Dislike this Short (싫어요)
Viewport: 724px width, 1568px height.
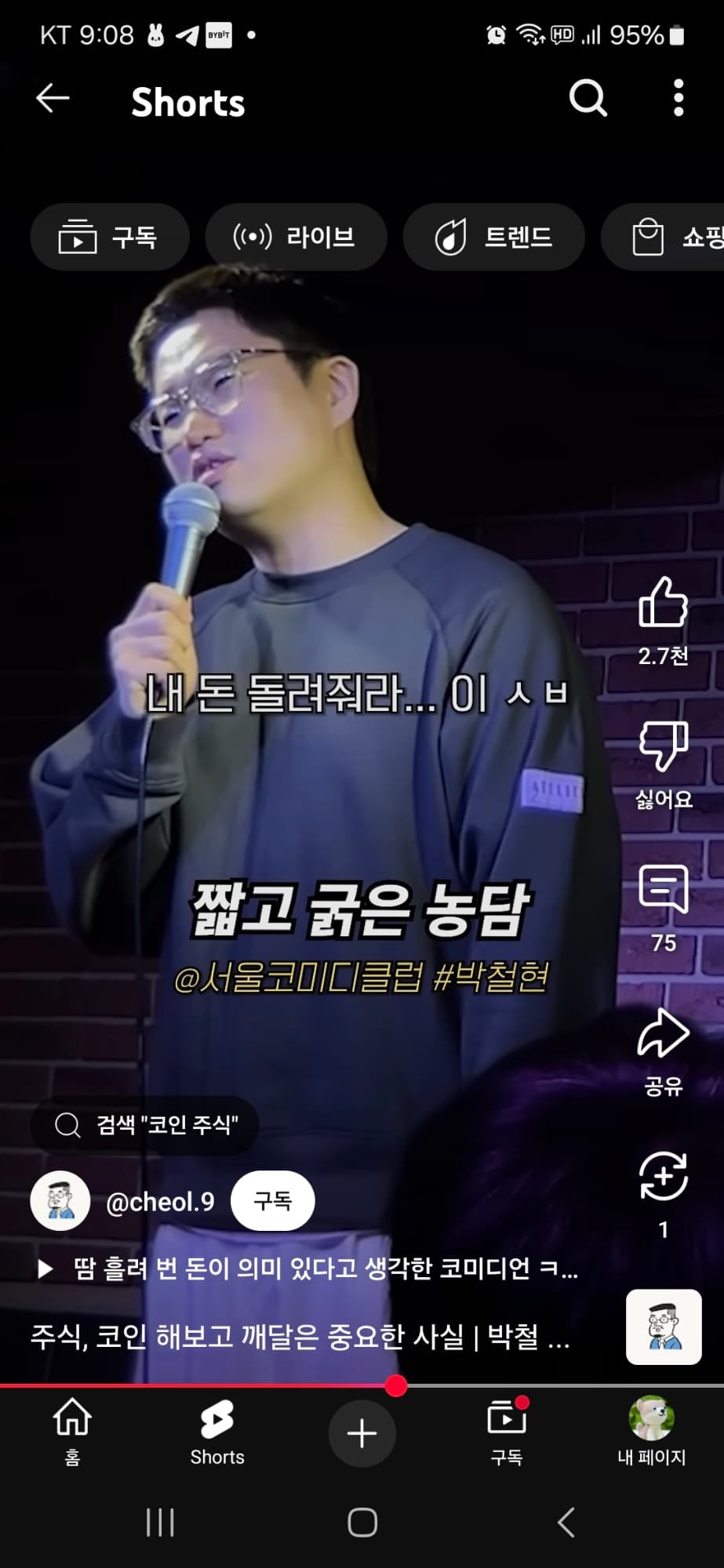(x=663, y=747)
